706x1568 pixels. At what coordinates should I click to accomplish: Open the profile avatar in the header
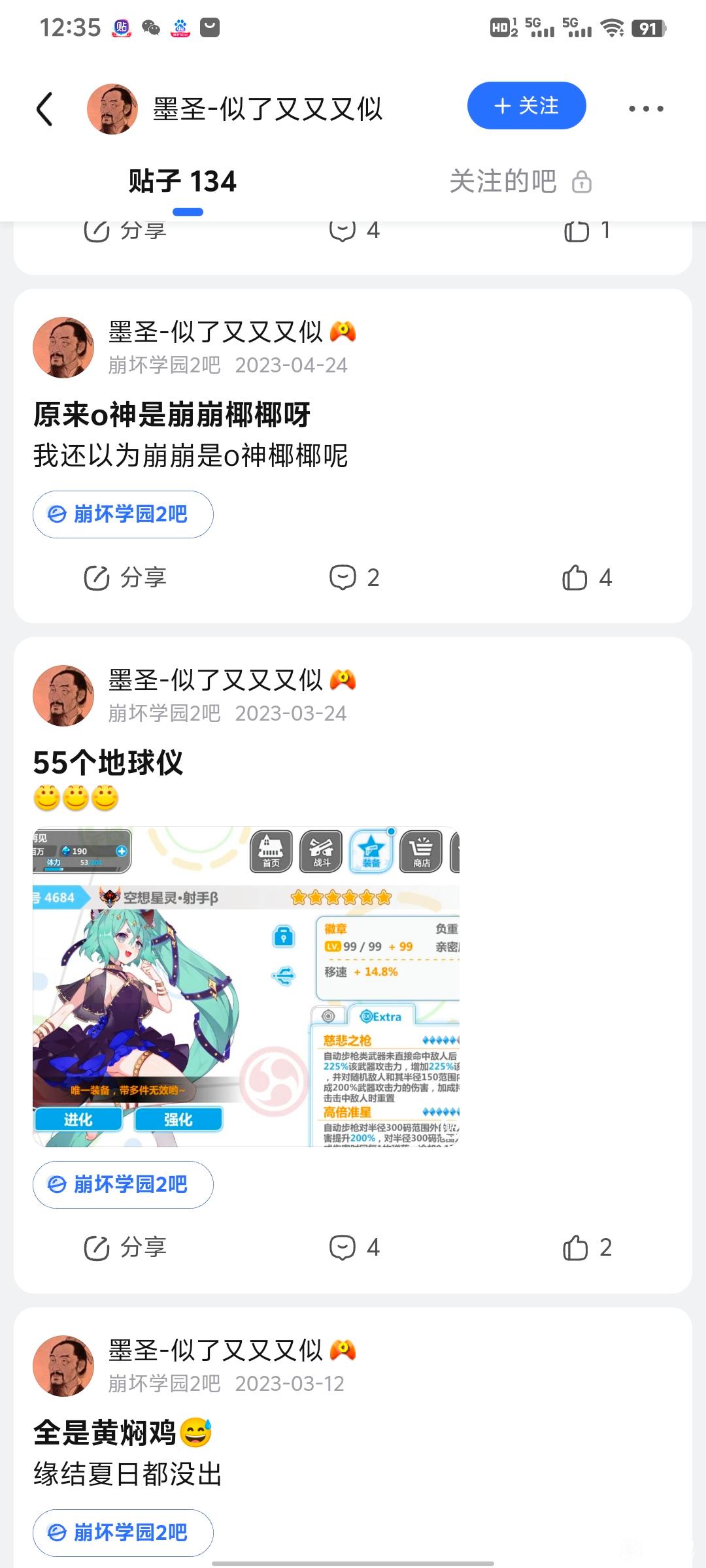pyautogui.click(x=112, y=108)
